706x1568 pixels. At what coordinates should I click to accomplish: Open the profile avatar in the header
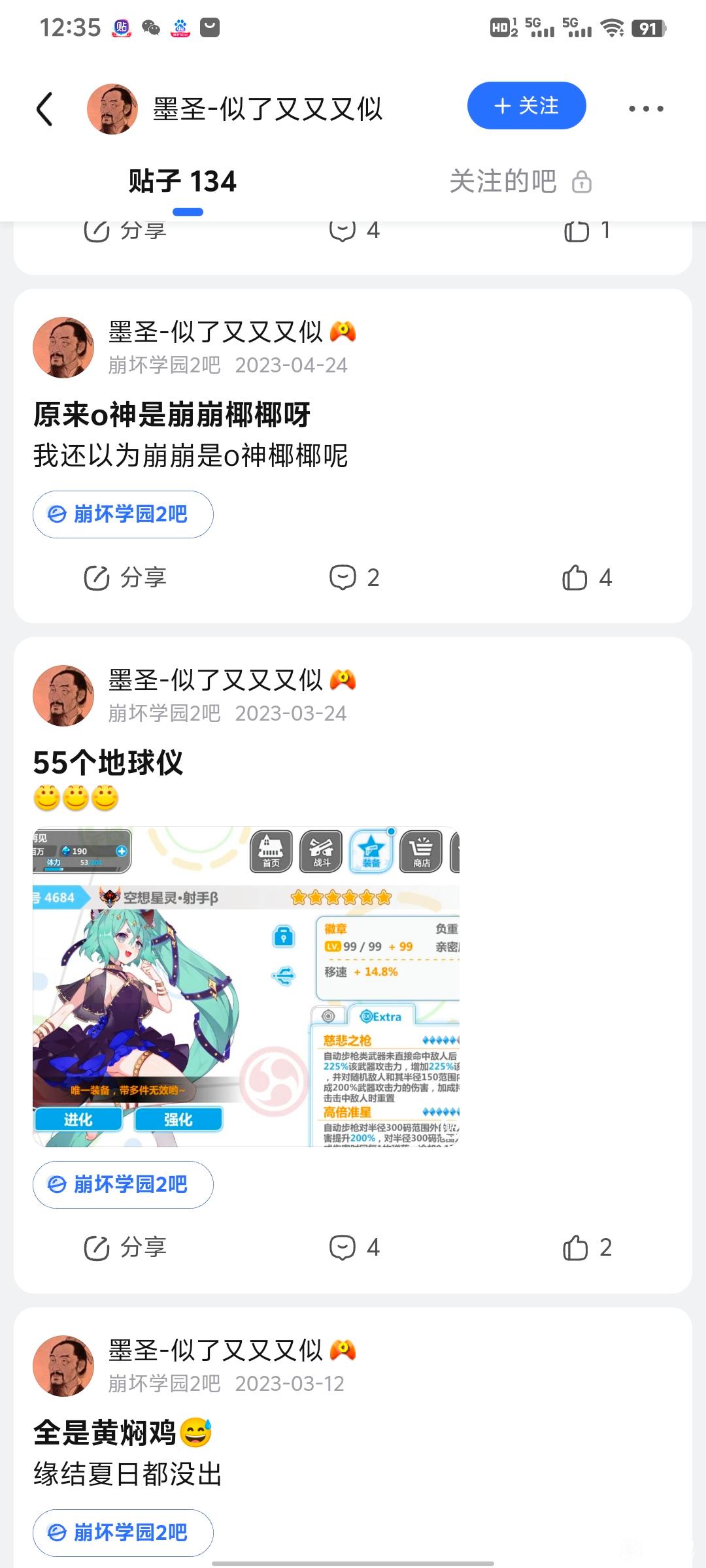pyautogui.click(x=112, y=108)
